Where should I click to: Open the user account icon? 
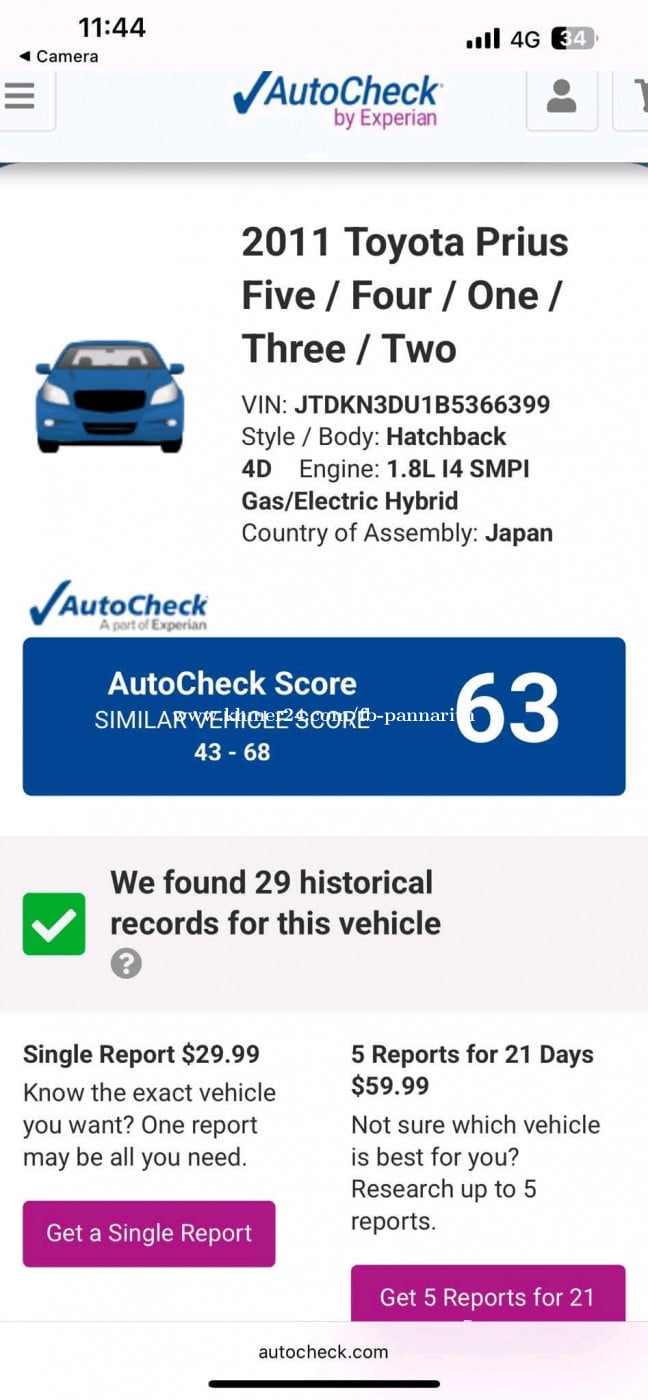[561, 97]
